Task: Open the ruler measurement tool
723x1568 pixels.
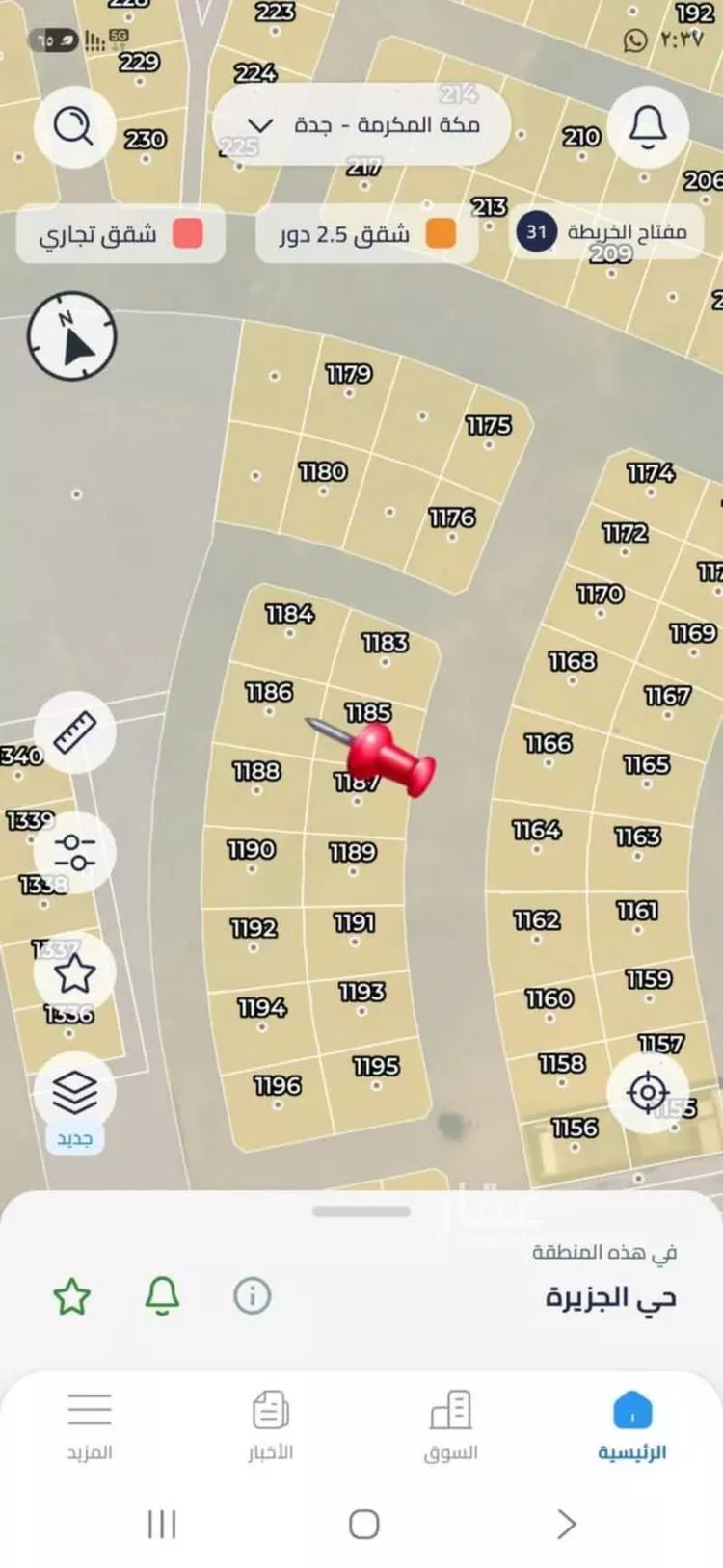Action: coord(74,732)
